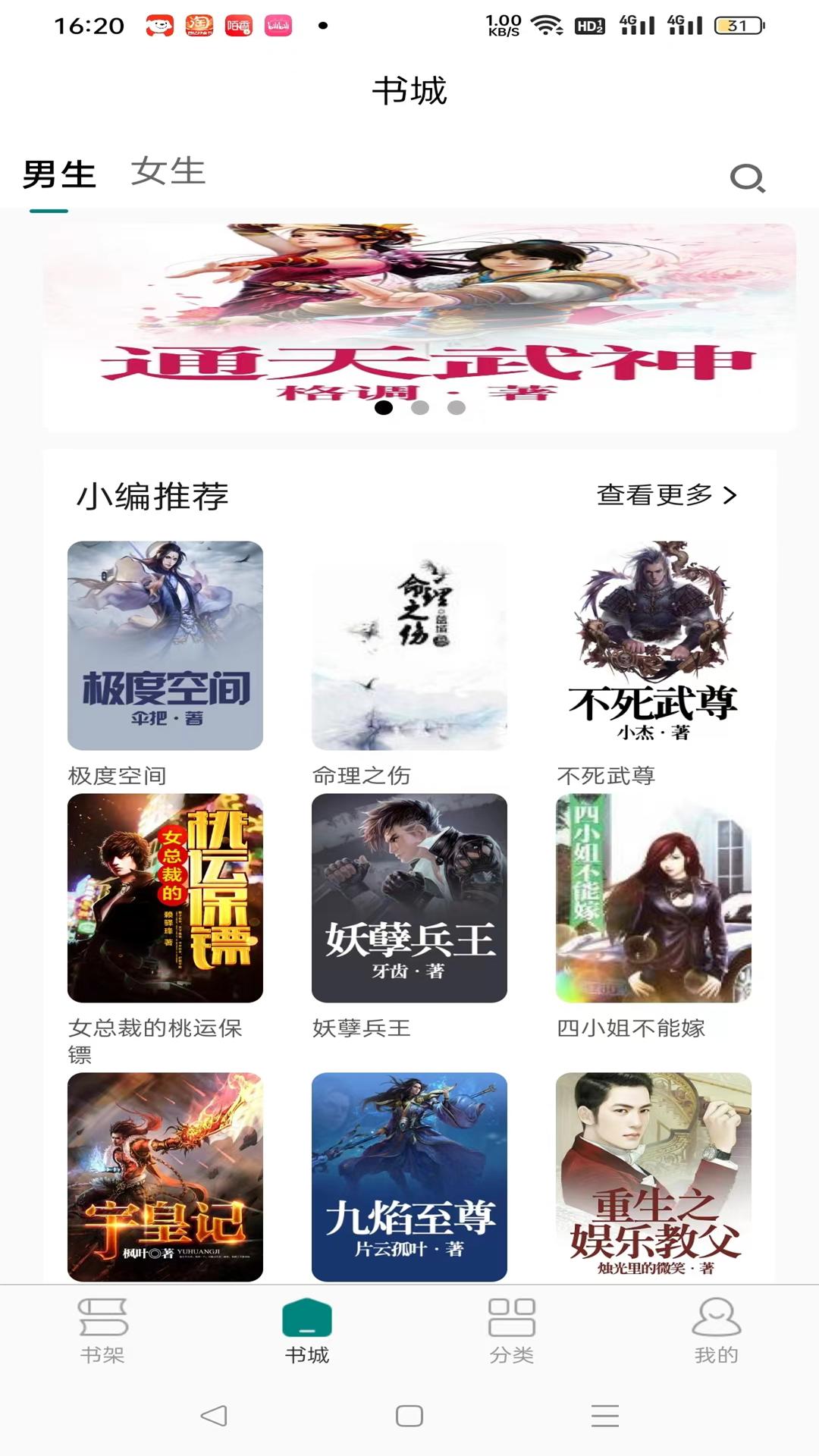Select the second carousel indicator dot
This screenshot has height=1456, width=819.
419,409
